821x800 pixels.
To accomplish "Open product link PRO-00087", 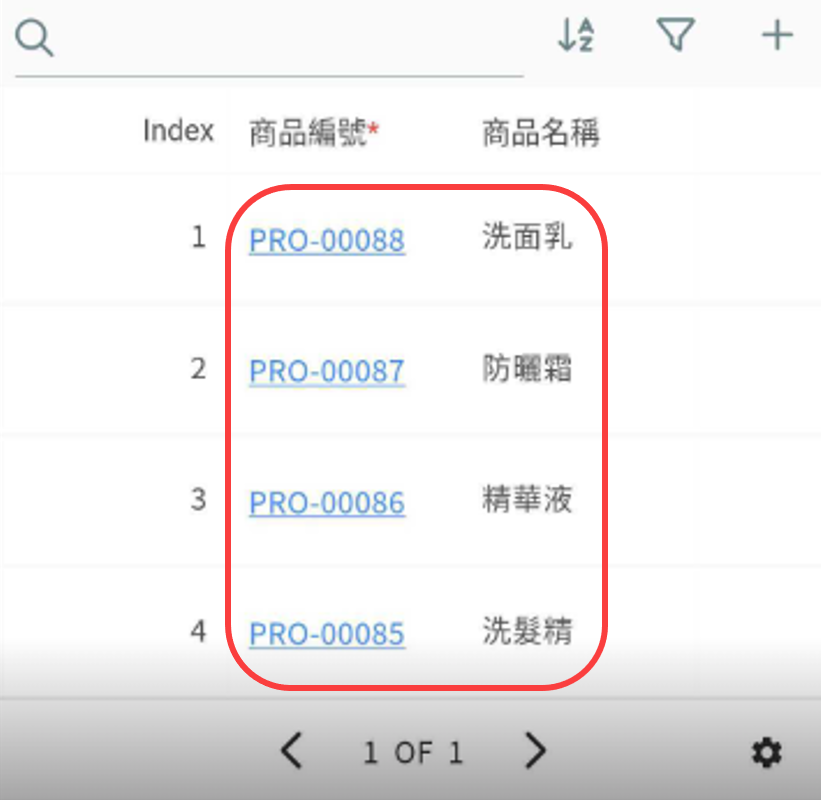I will click(x=327, y=371).
